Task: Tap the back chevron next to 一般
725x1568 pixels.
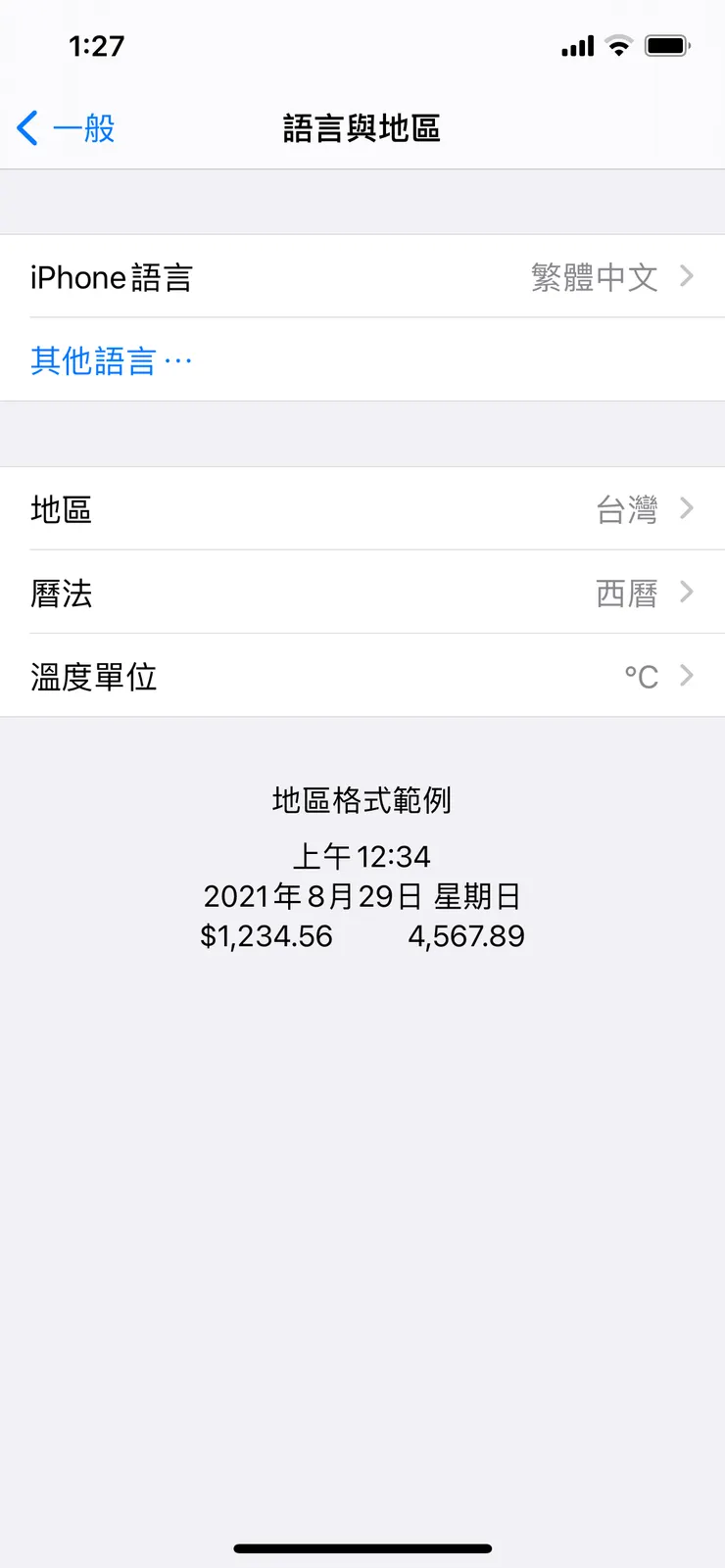Action: pos(26,128)
